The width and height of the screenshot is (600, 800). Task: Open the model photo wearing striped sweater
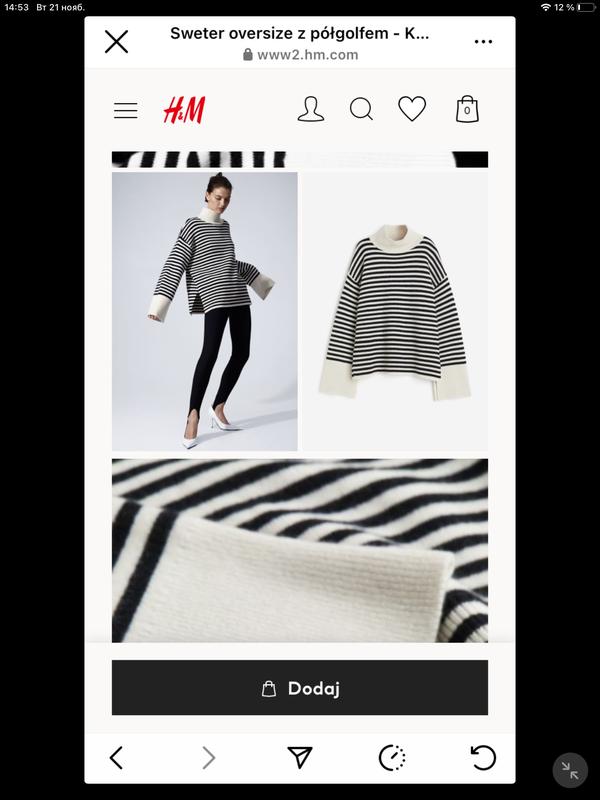point(205,311)
